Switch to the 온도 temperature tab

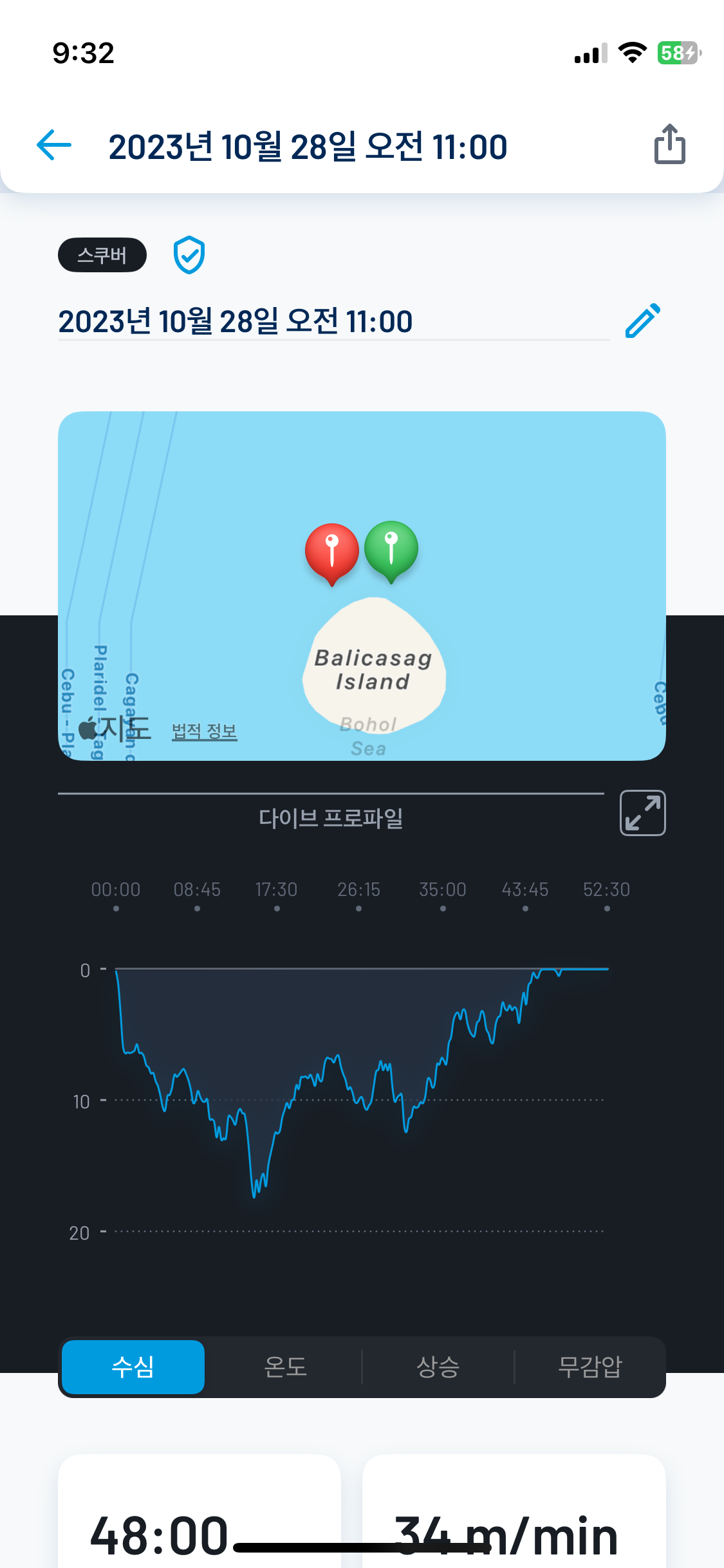[285, 1367]
